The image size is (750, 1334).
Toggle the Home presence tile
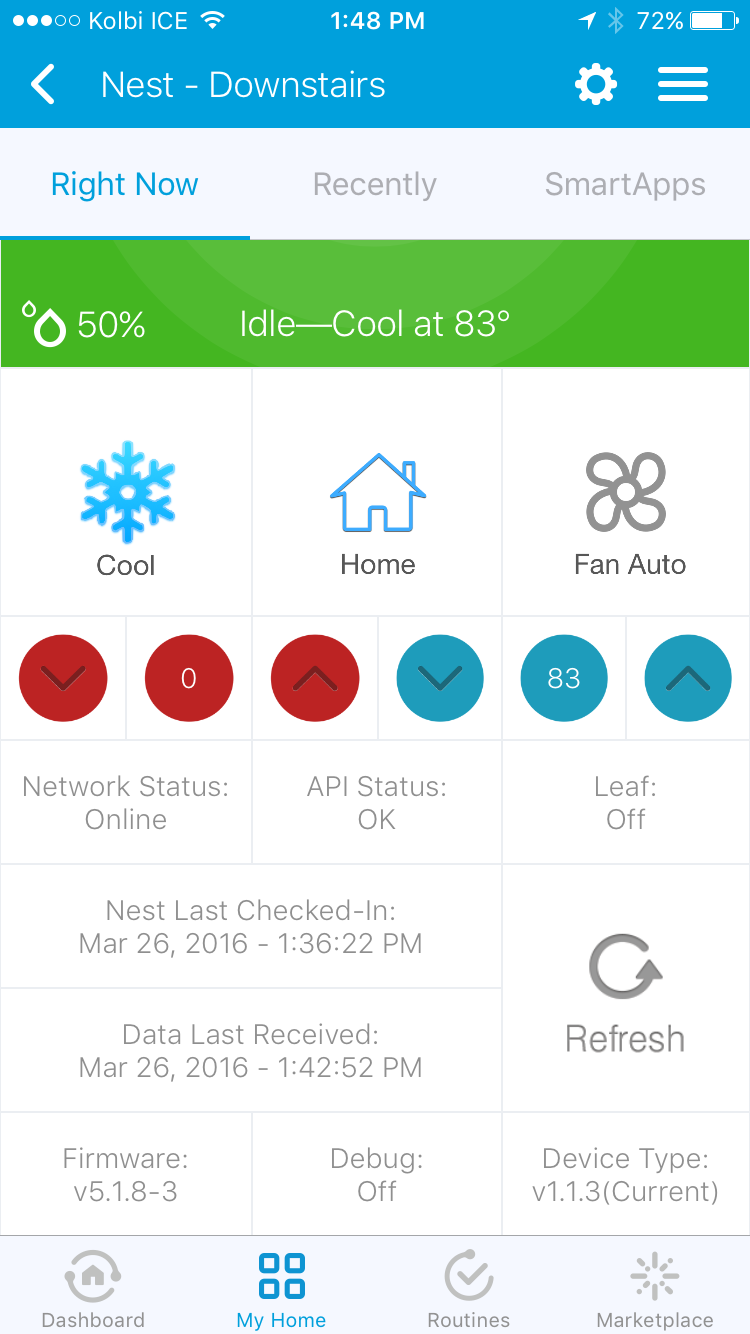click(x=377, y=492)
